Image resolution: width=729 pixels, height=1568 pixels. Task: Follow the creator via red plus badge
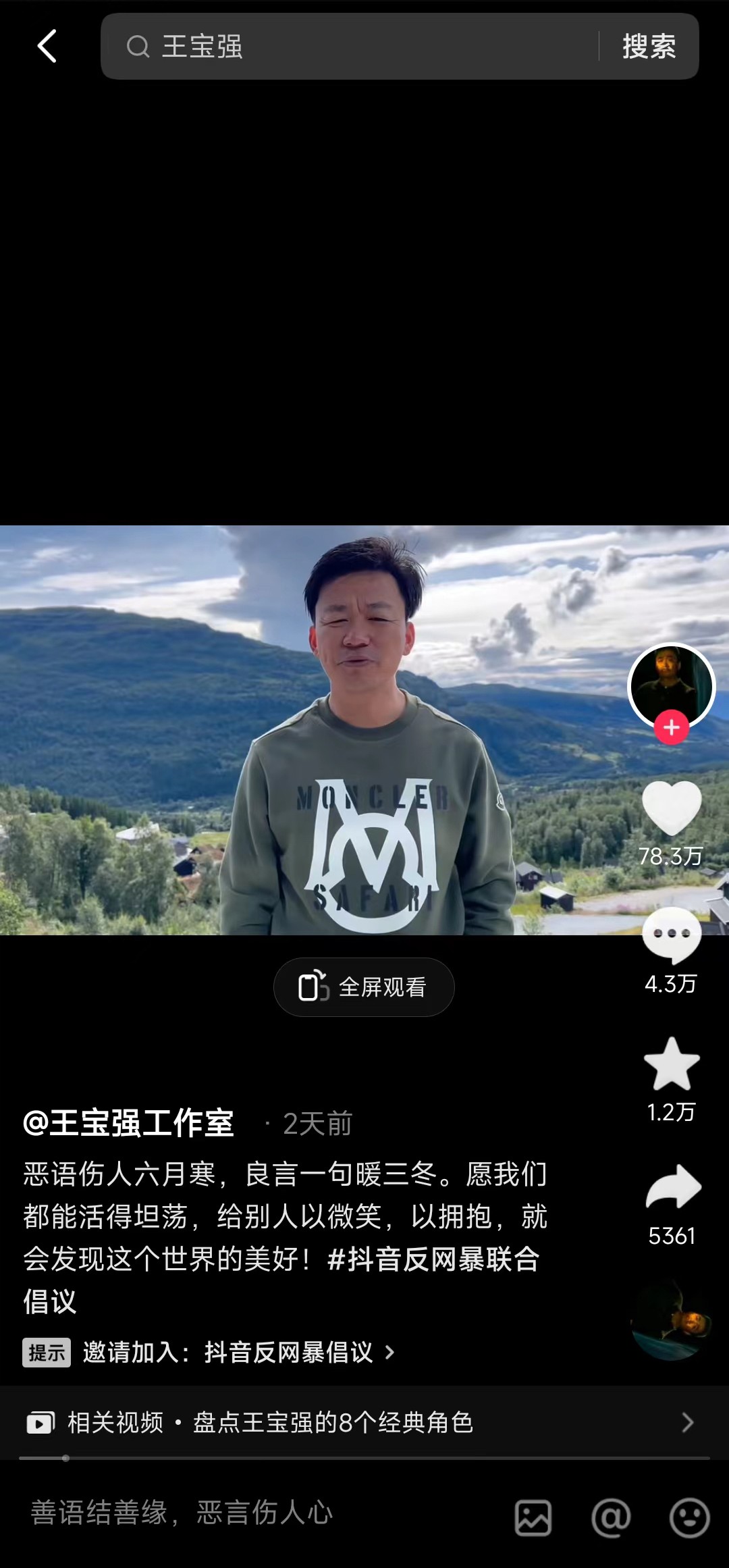(x=671, y=727)
